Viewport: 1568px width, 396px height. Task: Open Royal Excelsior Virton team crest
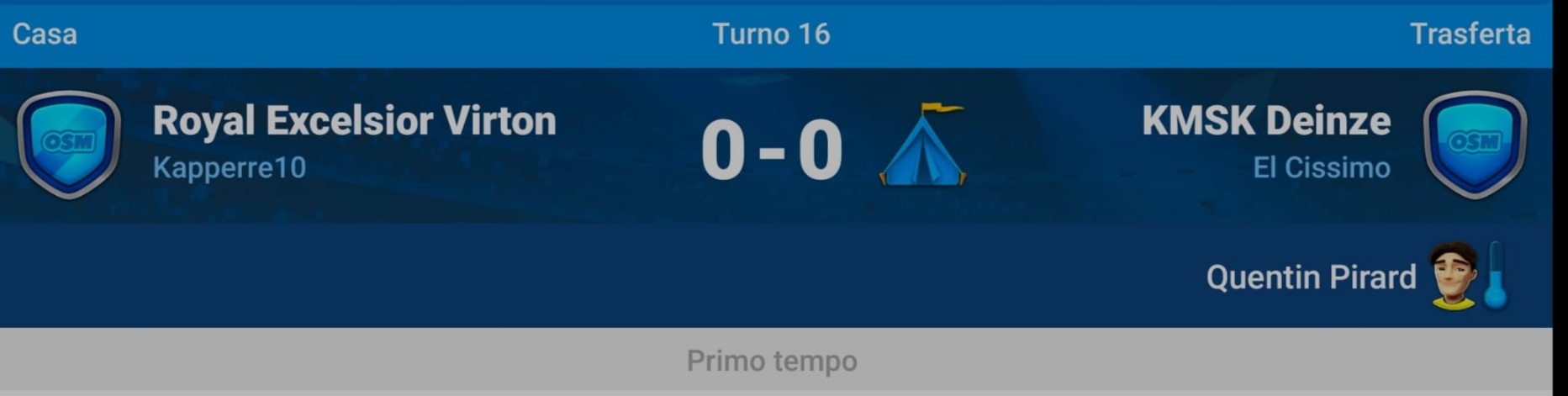[69, 145]
